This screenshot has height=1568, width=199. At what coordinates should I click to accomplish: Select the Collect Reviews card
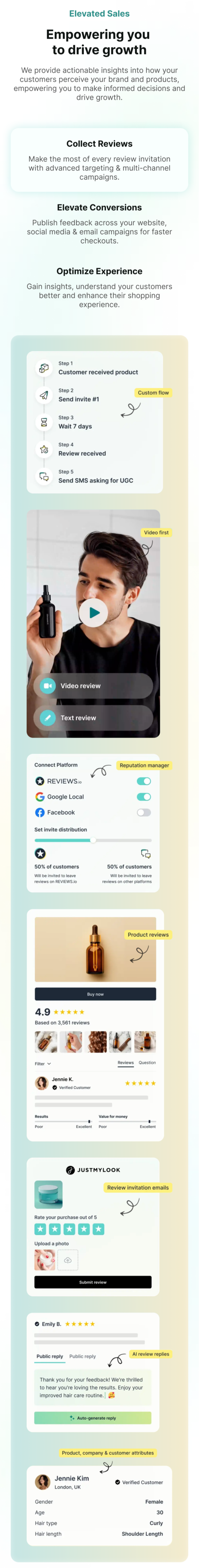[100, 159]
